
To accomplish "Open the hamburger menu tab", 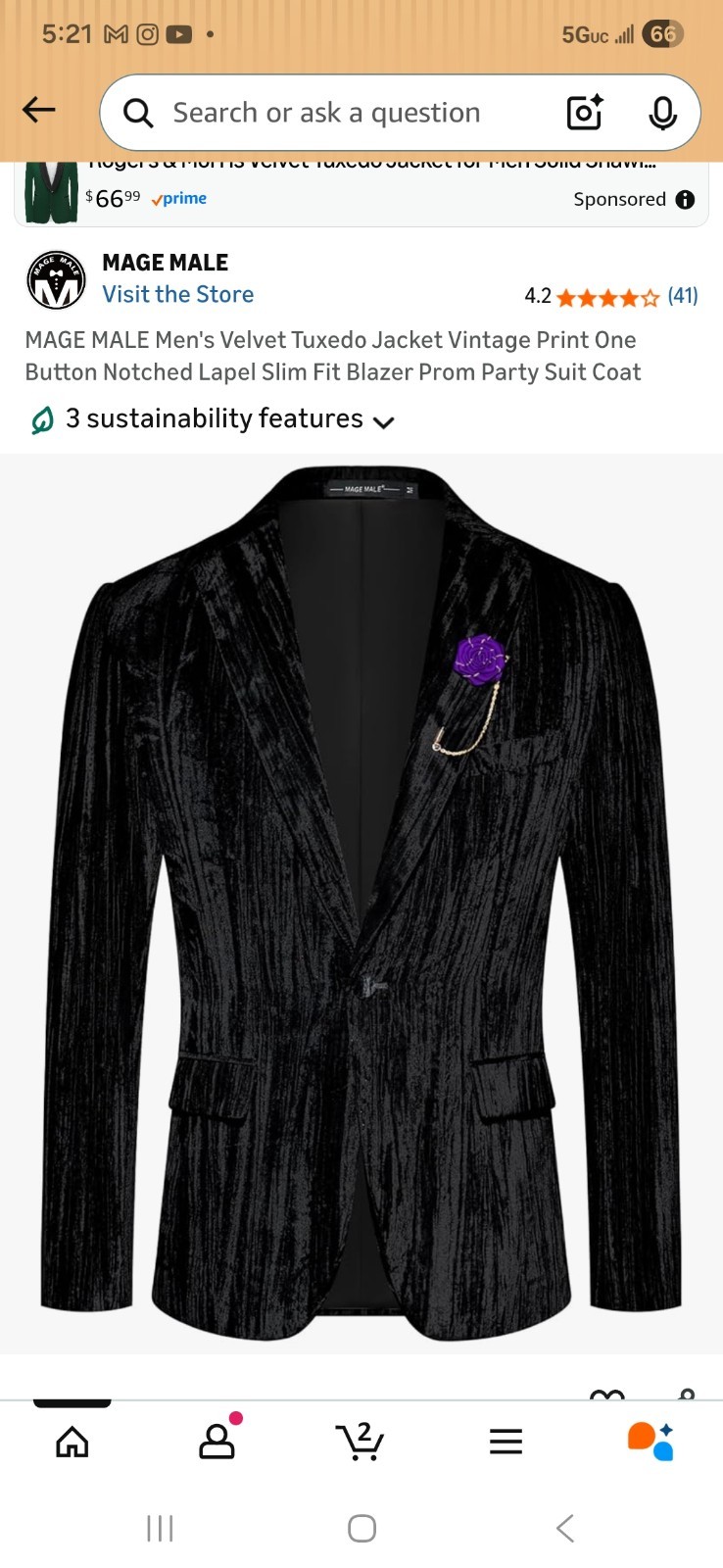I will coord(506,1442).
